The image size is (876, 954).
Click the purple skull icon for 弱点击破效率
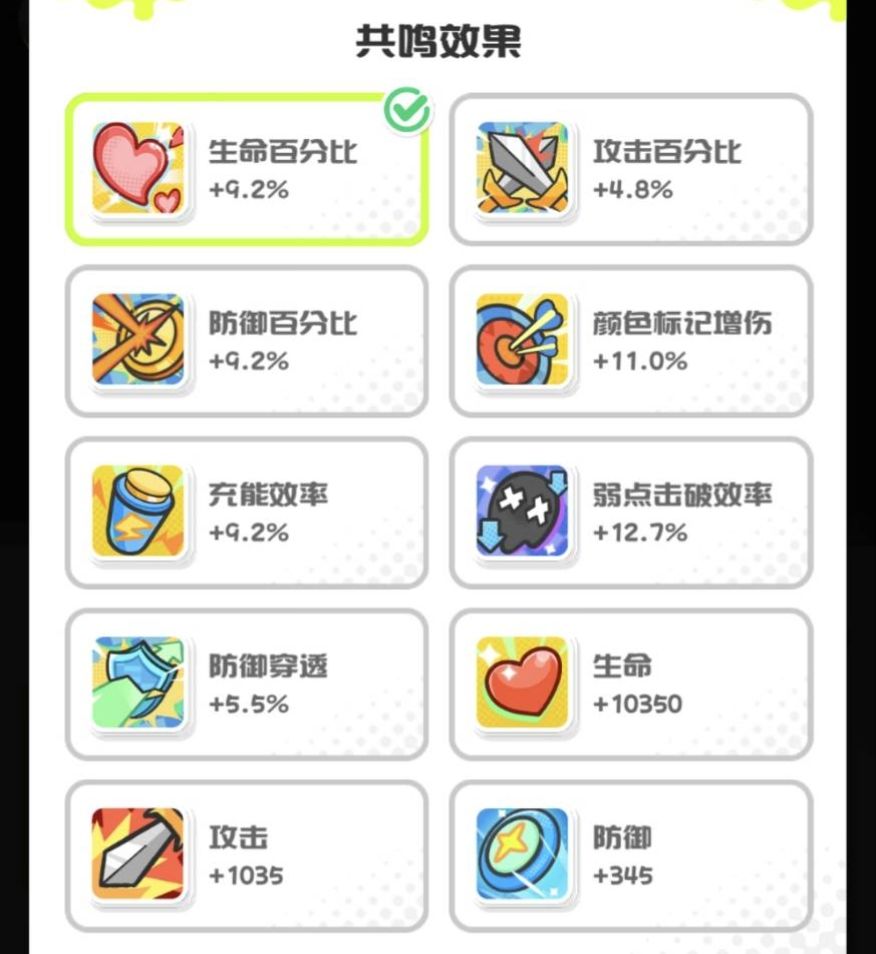(524, 511)
